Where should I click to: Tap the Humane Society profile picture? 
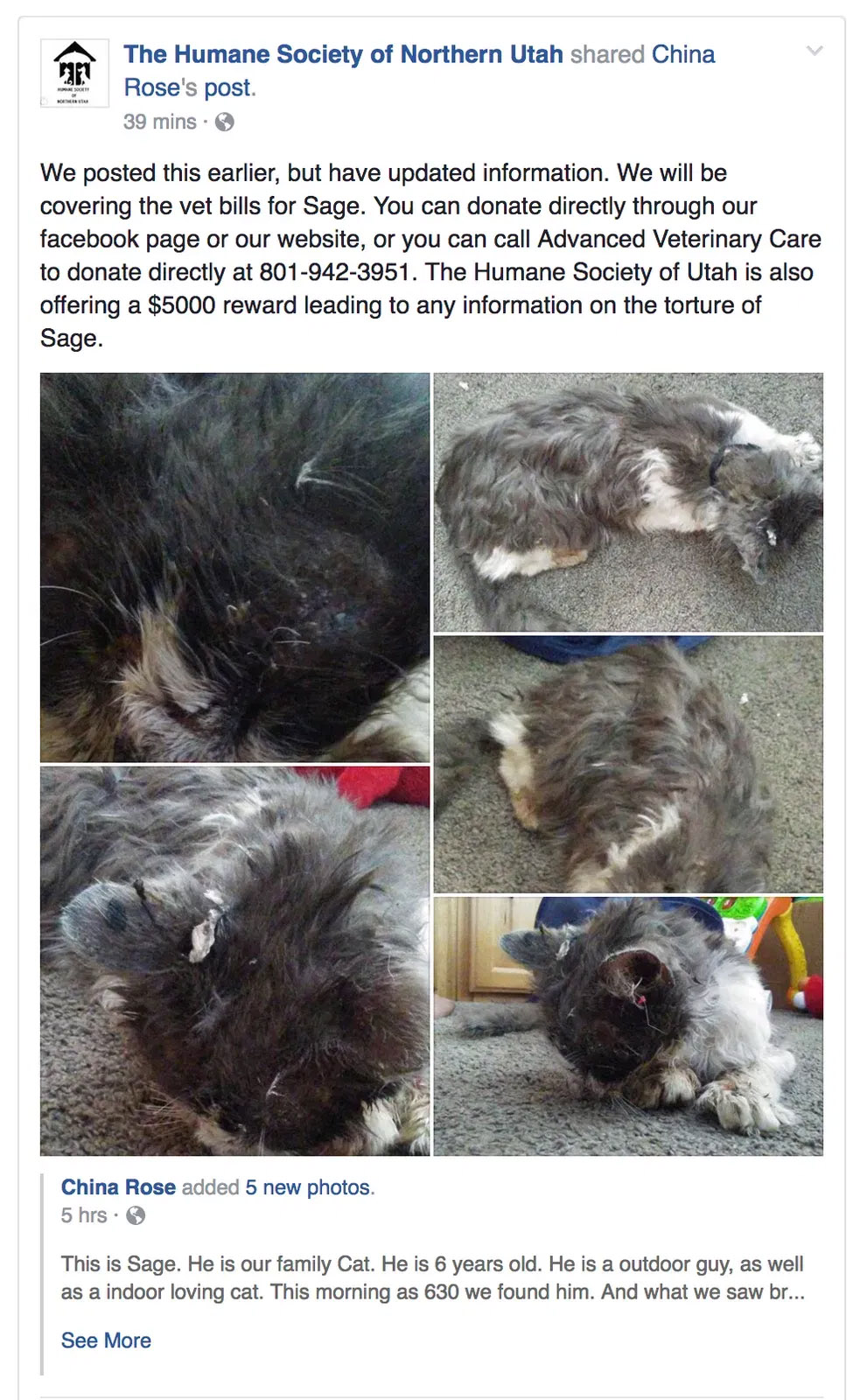tap(74, 73)
